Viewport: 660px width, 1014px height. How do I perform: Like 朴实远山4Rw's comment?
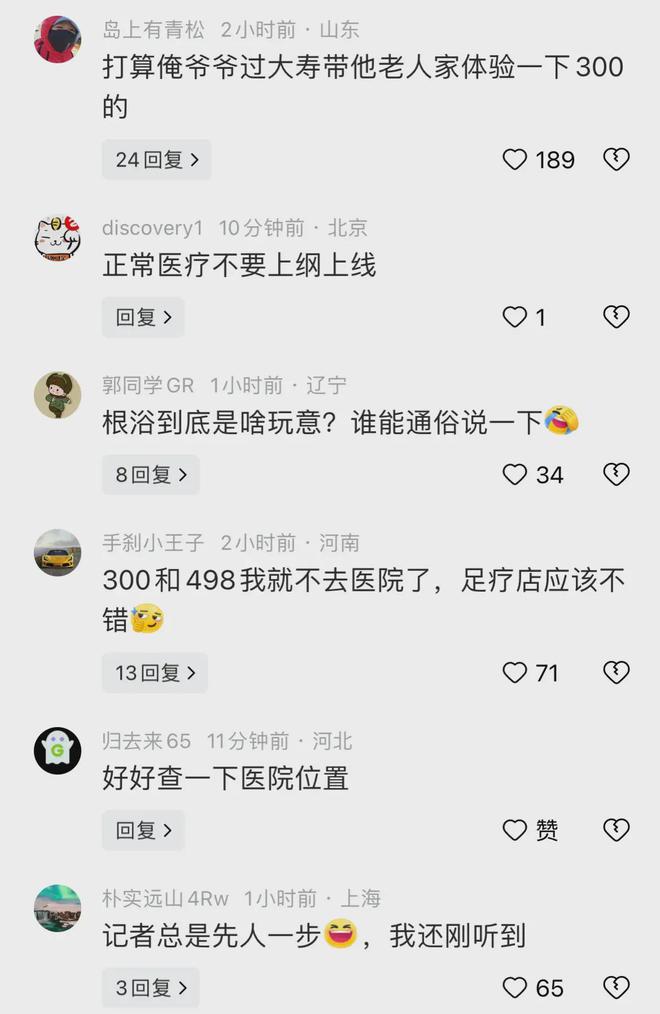tap(515, 988)
